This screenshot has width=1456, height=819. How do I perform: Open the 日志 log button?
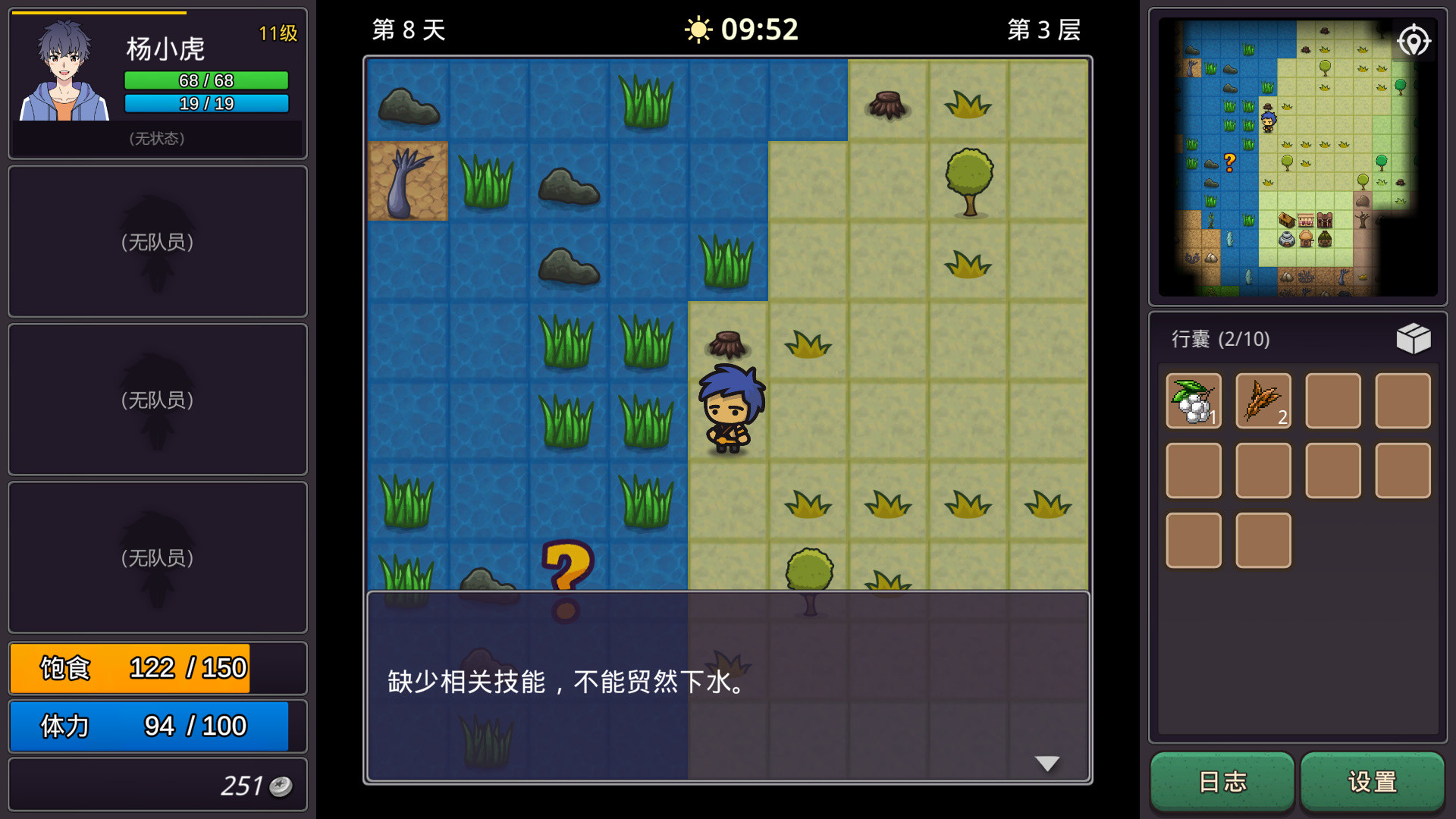(x=1222, y=782)
